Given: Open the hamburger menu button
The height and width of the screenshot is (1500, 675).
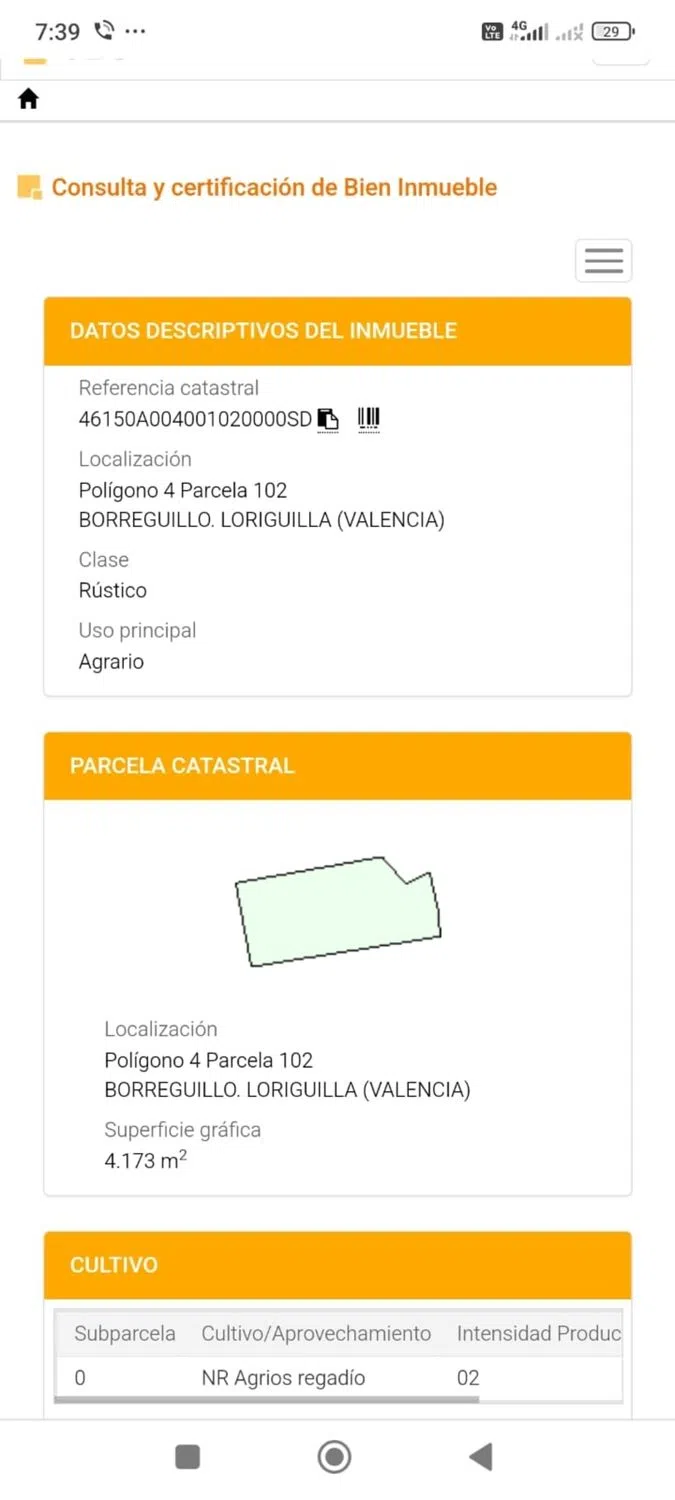Looking at the screenshot, I should tap(603, 261).
